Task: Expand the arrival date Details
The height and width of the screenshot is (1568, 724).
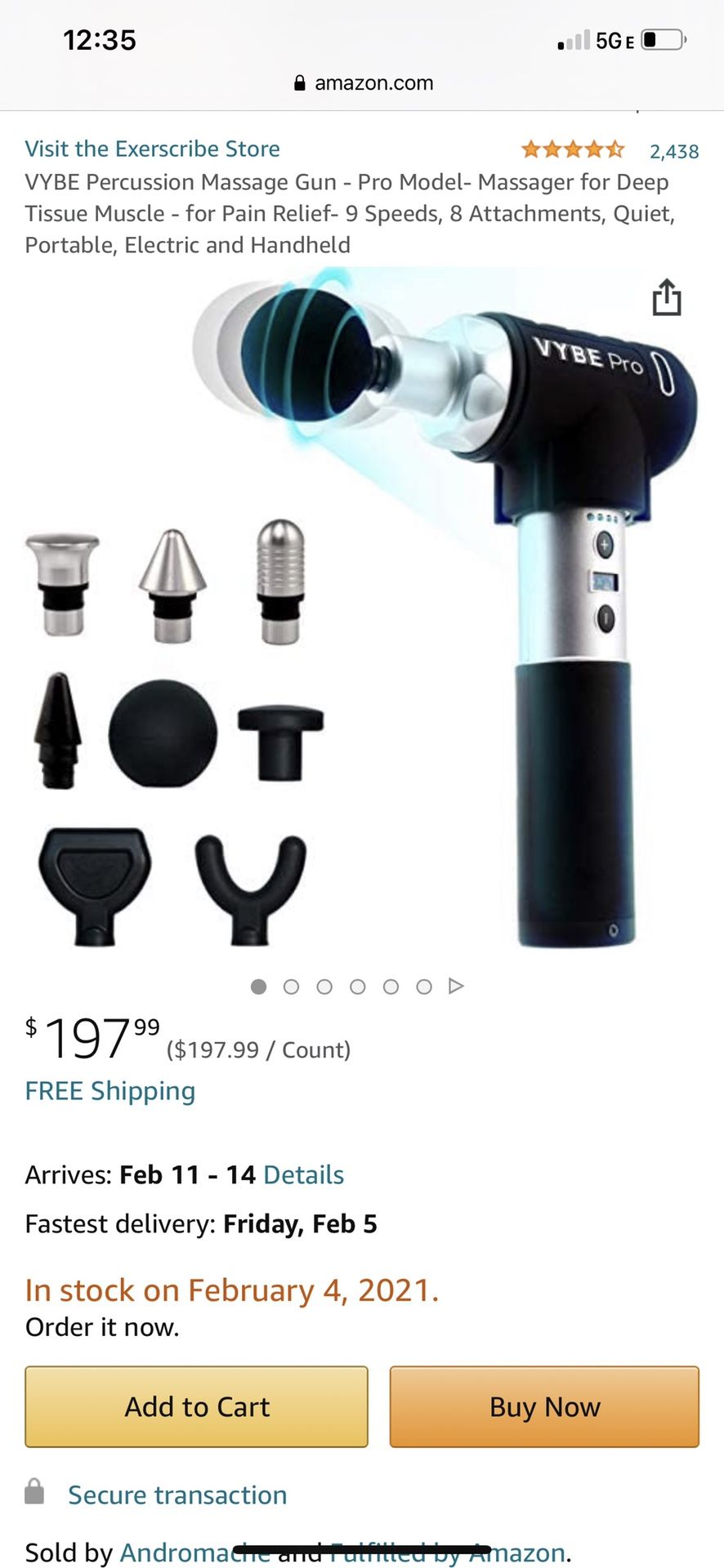Action: click(x=303, y=1174)
